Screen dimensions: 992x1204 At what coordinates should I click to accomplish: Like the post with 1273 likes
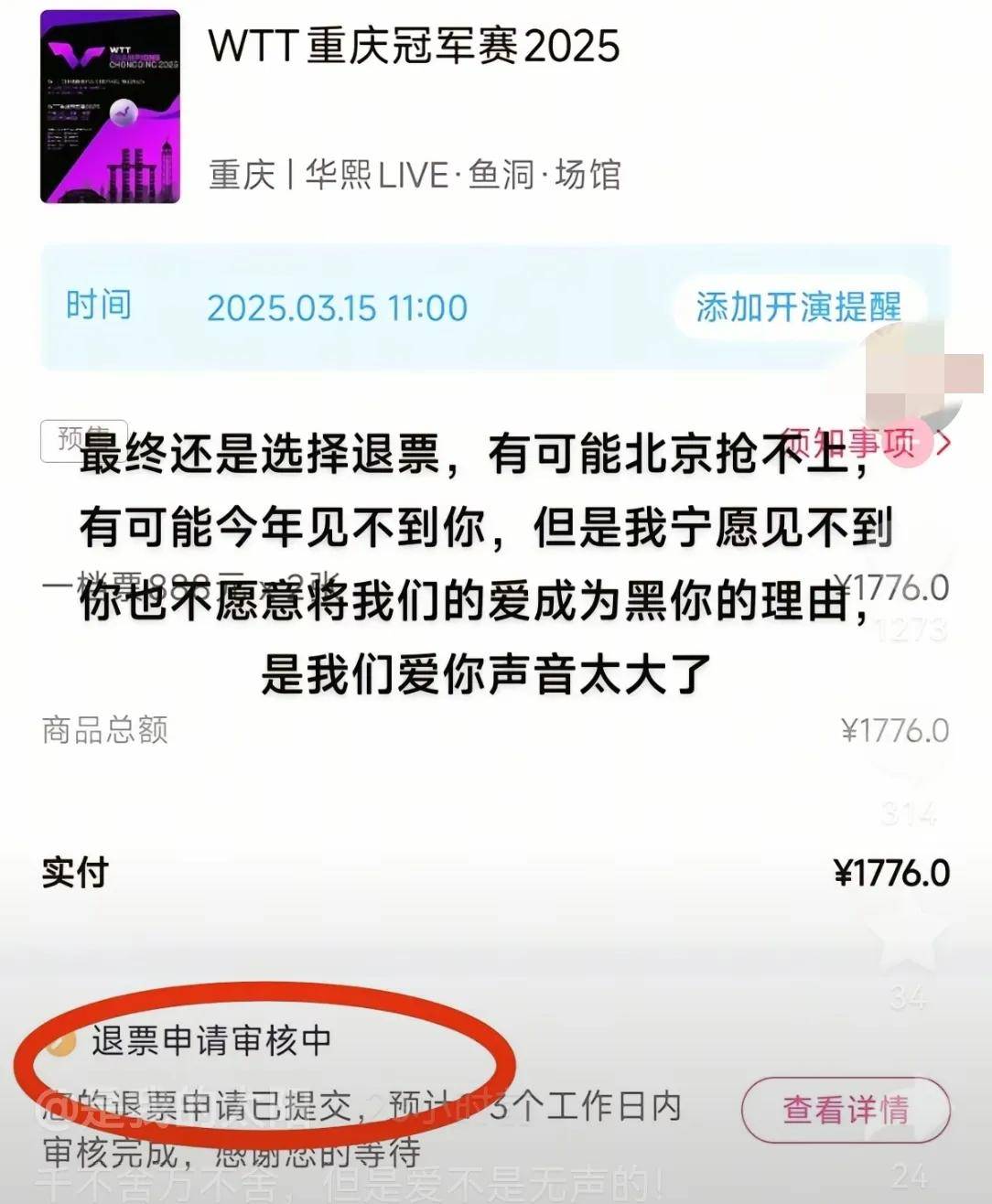click(x=909, y=575)
